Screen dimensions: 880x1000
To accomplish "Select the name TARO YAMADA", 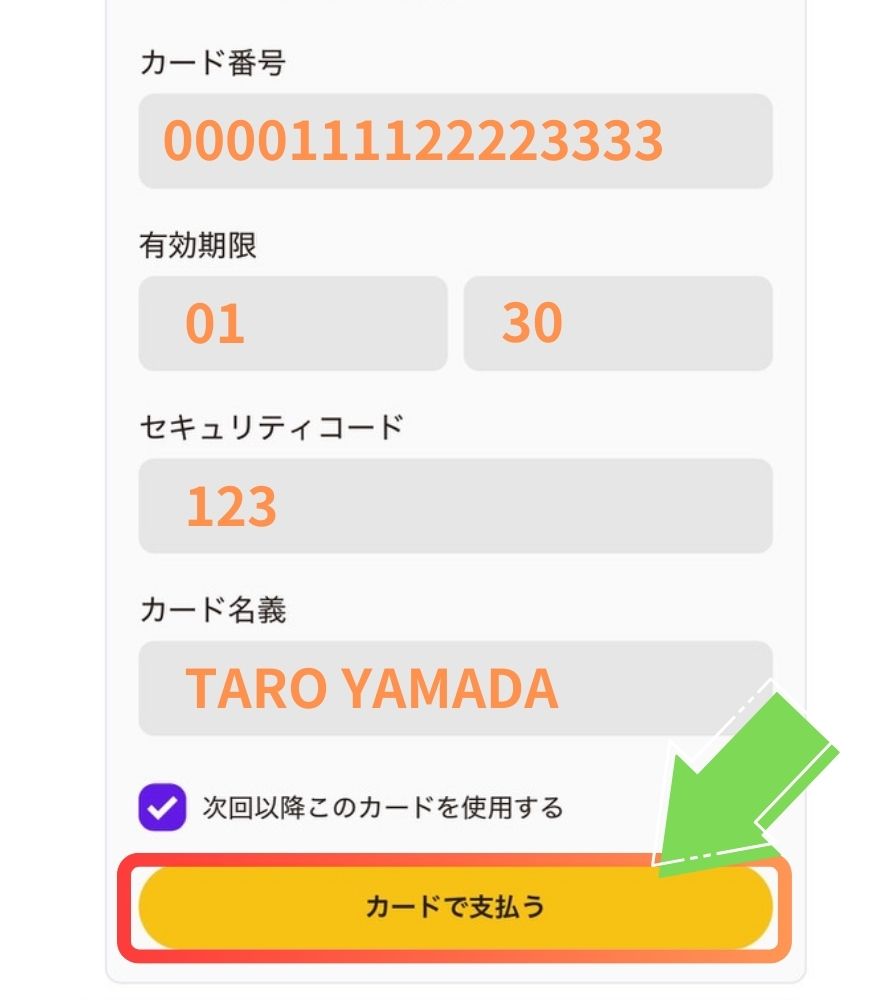I will pyautogui.click(x=375, y=688).
